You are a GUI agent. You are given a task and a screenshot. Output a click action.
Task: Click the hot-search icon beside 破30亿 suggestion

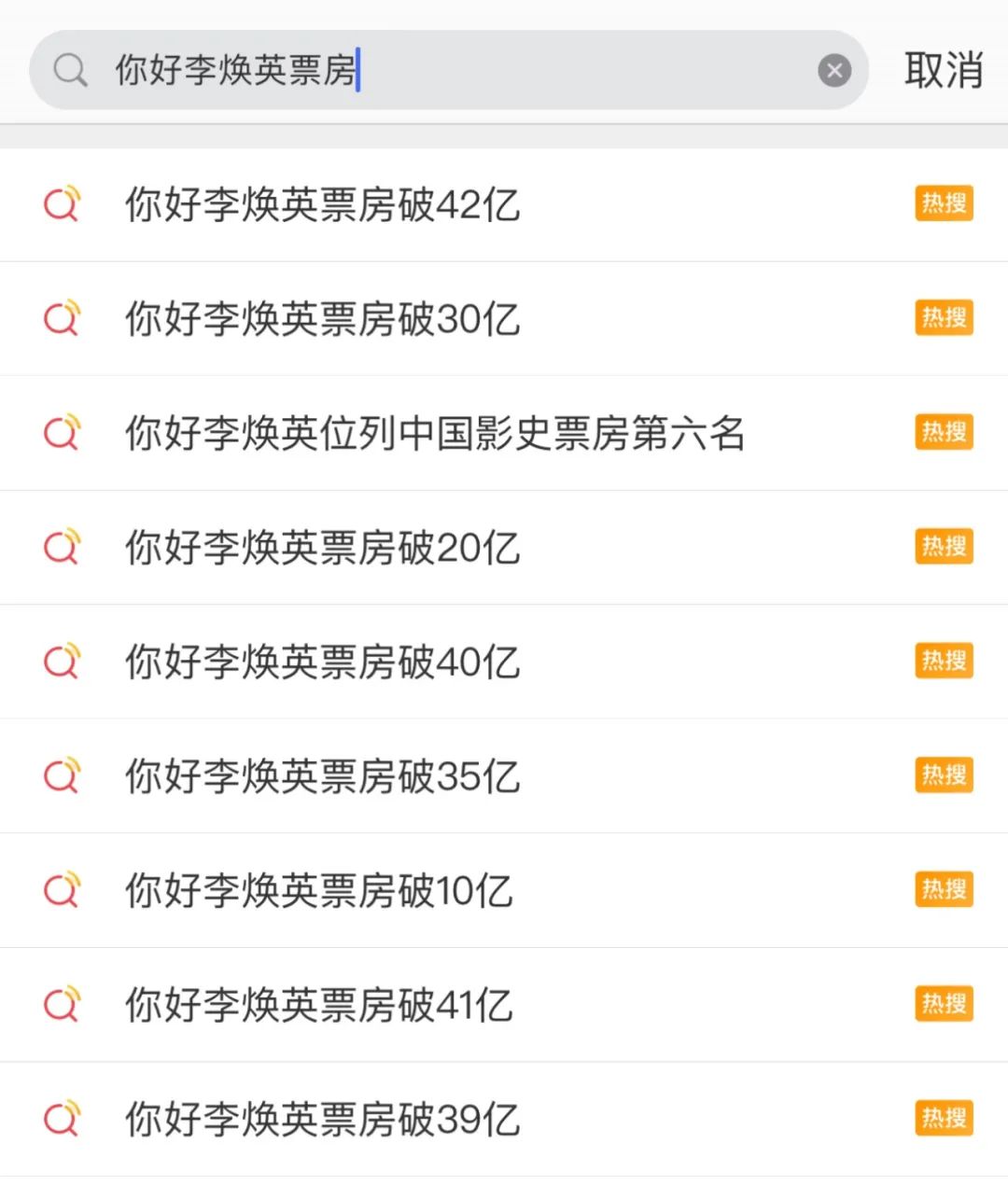(62, 318)
